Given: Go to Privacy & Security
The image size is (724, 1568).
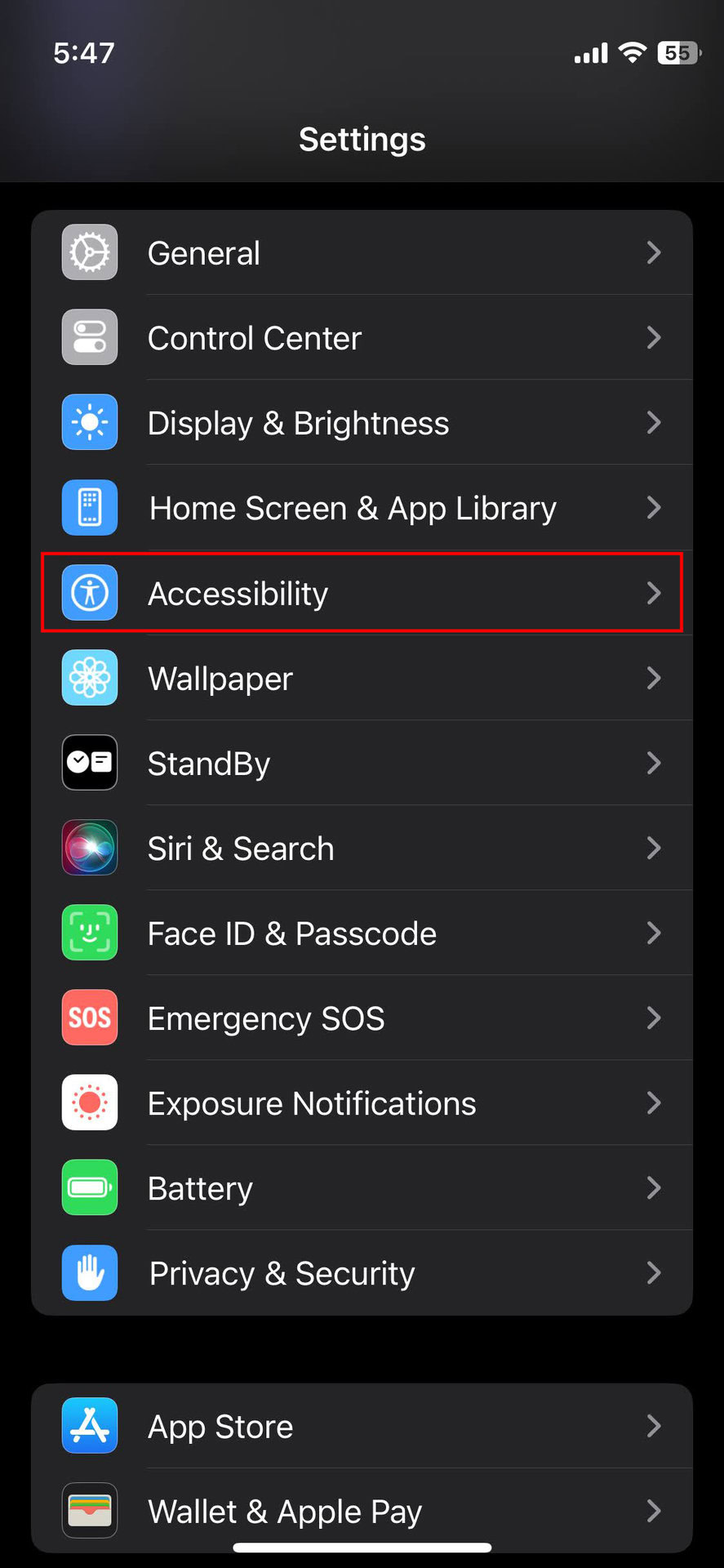Looking at the screenshot, I should coord(362,1273).
